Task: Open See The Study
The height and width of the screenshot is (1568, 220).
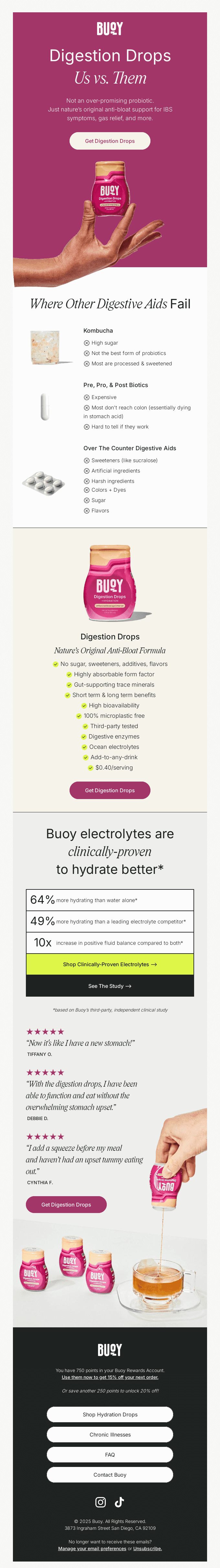Action: (x=110, y=986)
